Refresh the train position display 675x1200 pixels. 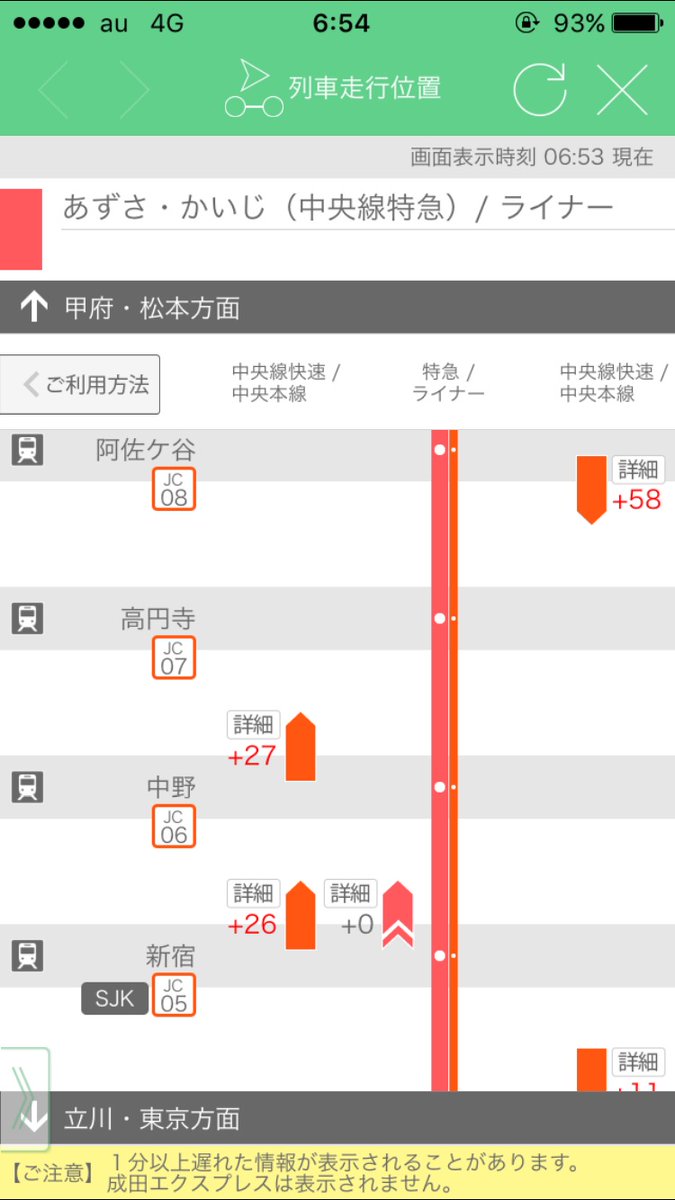tap(540, 89)
